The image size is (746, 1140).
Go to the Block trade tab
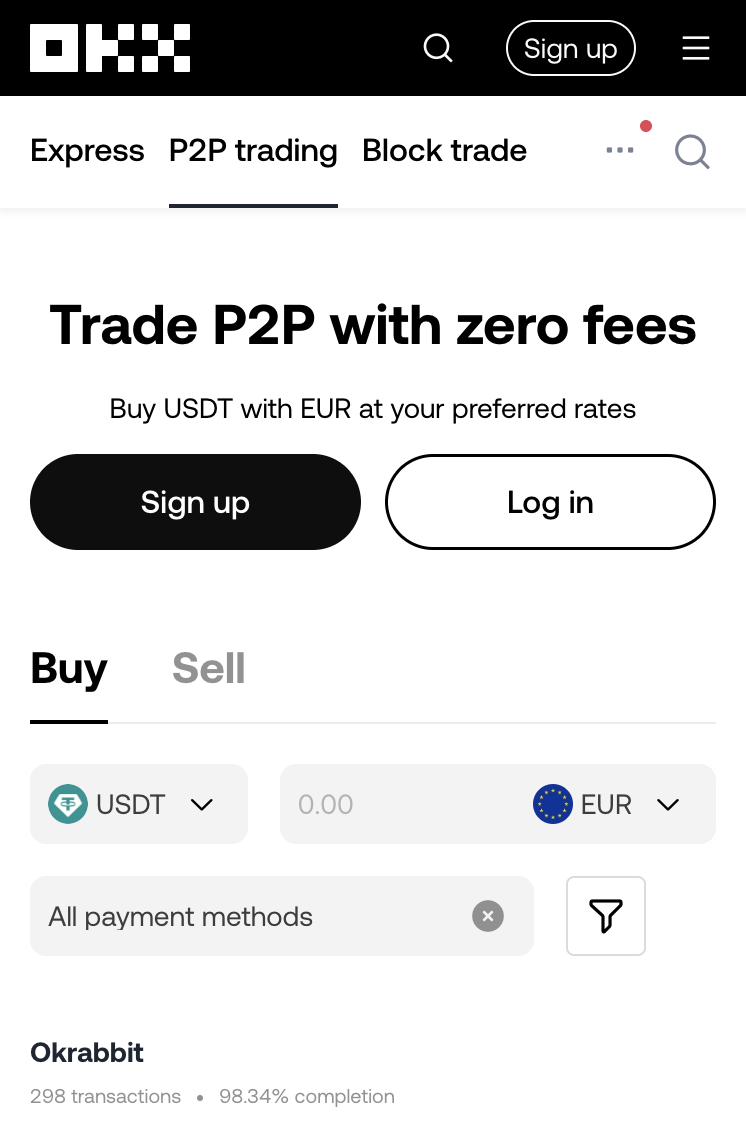[444, 151]
